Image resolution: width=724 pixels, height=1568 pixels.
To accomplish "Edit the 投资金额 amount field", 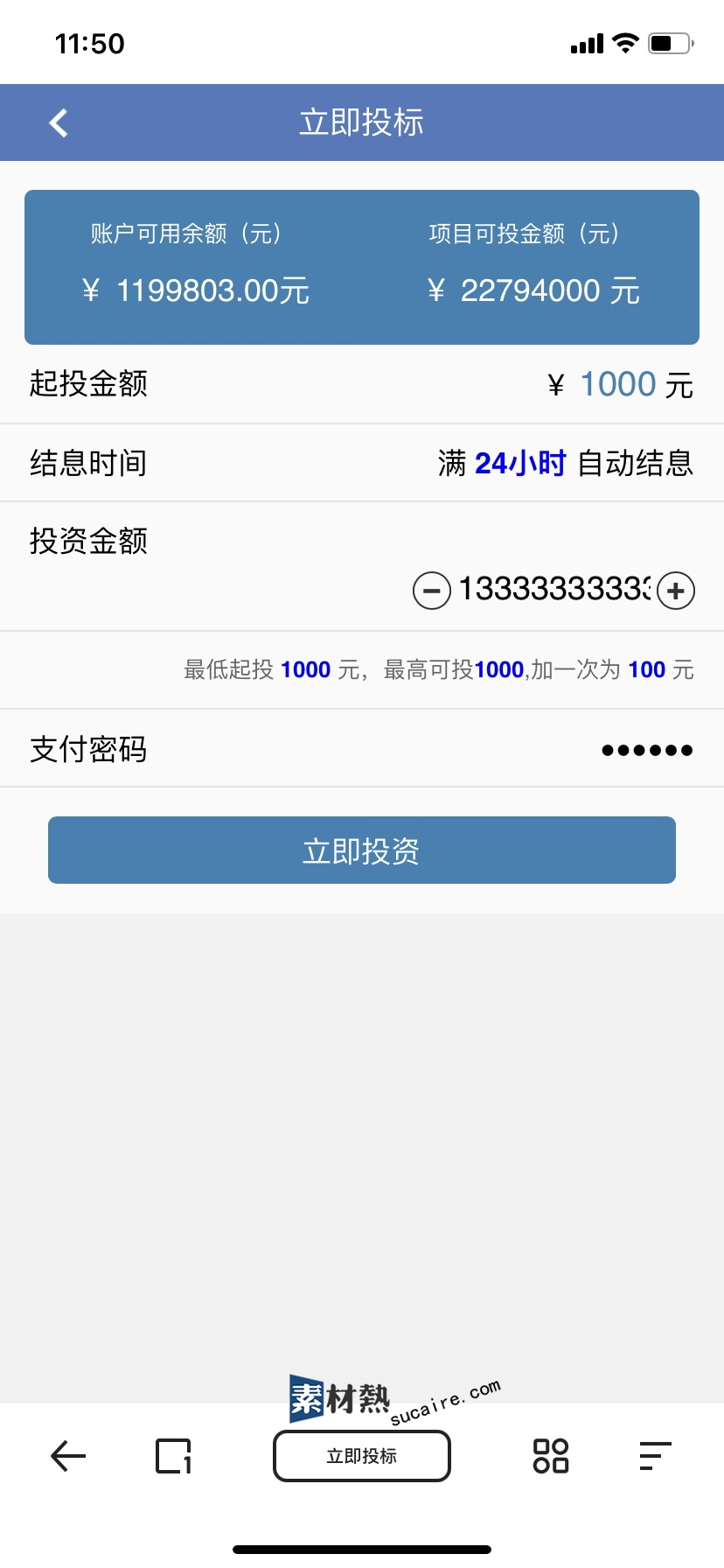I will pos(553,589).
